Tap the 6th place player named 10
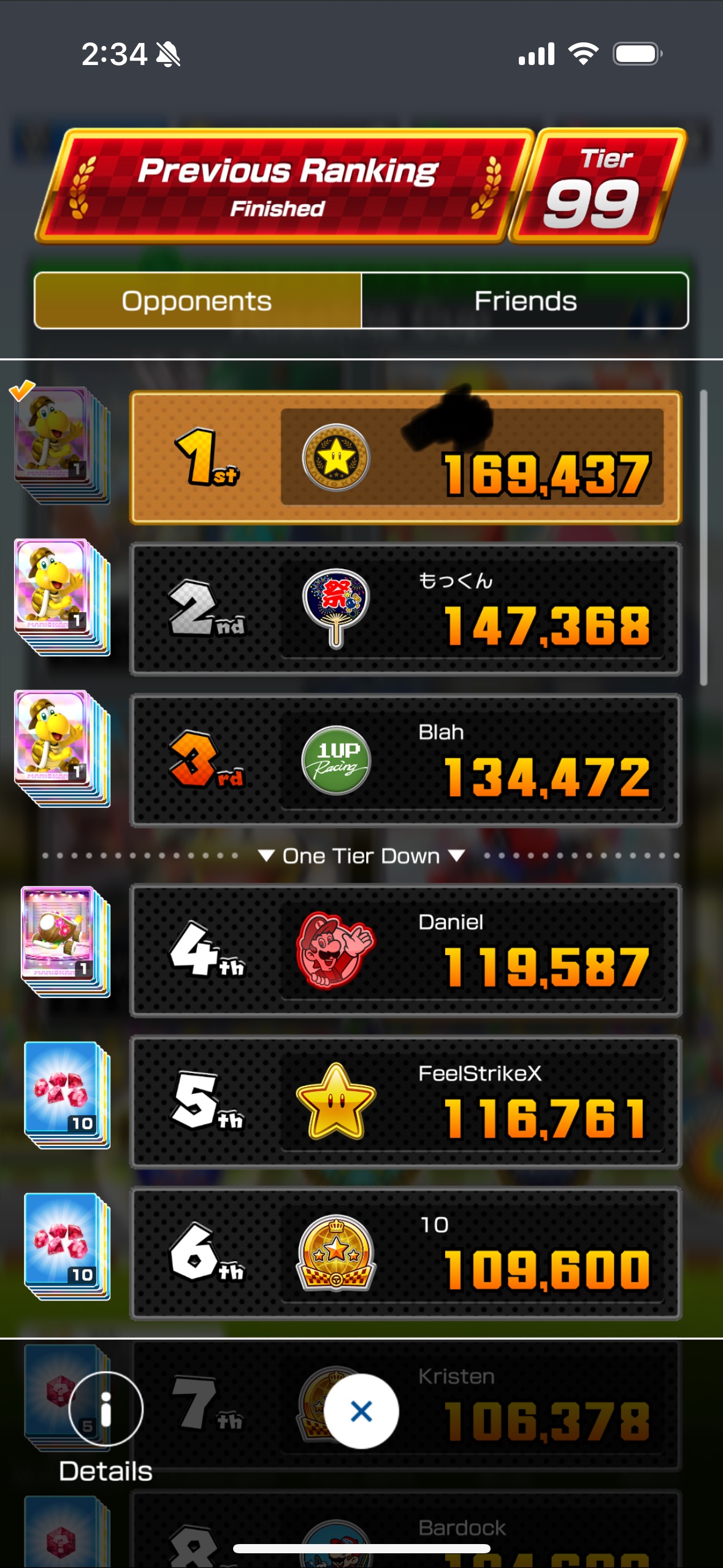This screenshot has width=723, height=1568. [x=405, y=1253]
